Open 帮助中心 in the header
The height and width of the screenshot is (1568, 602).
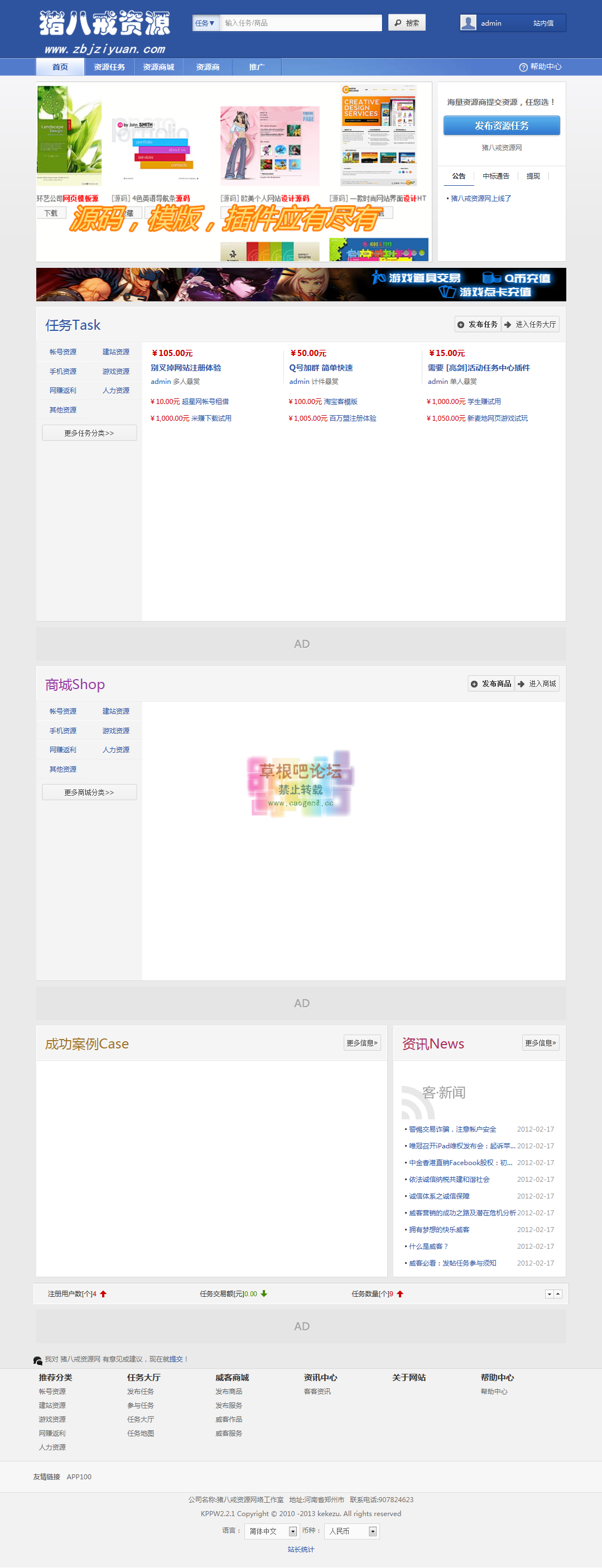click(x=540, y=67)
